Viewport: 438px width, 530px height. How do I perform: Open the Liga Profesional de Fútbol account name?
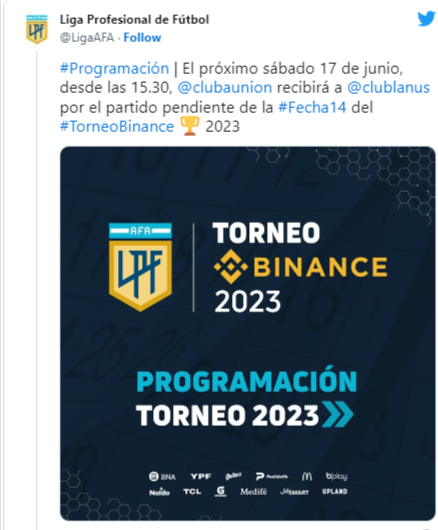135,20
